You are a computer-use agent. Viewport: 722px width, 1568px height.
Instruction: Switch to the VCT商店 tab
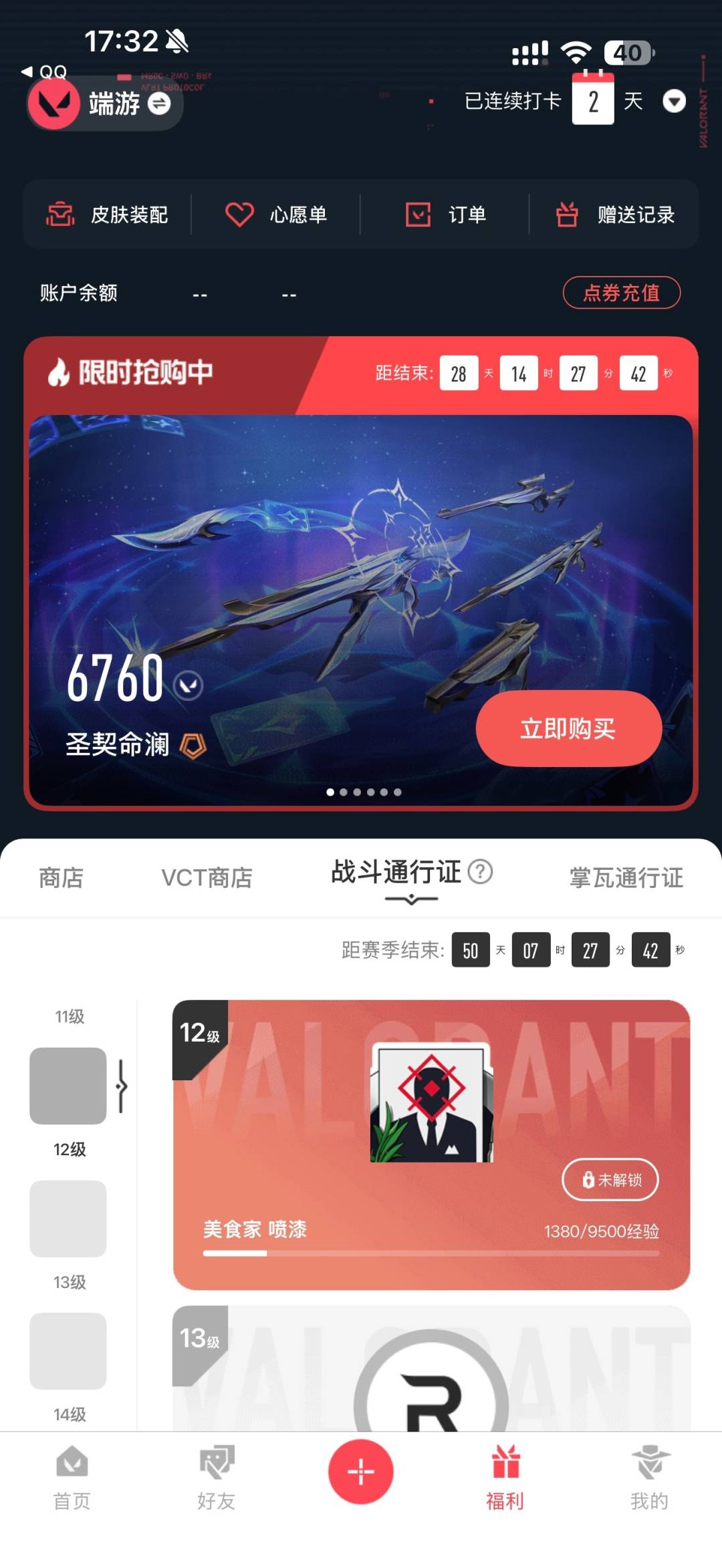[x=207, y=877]
